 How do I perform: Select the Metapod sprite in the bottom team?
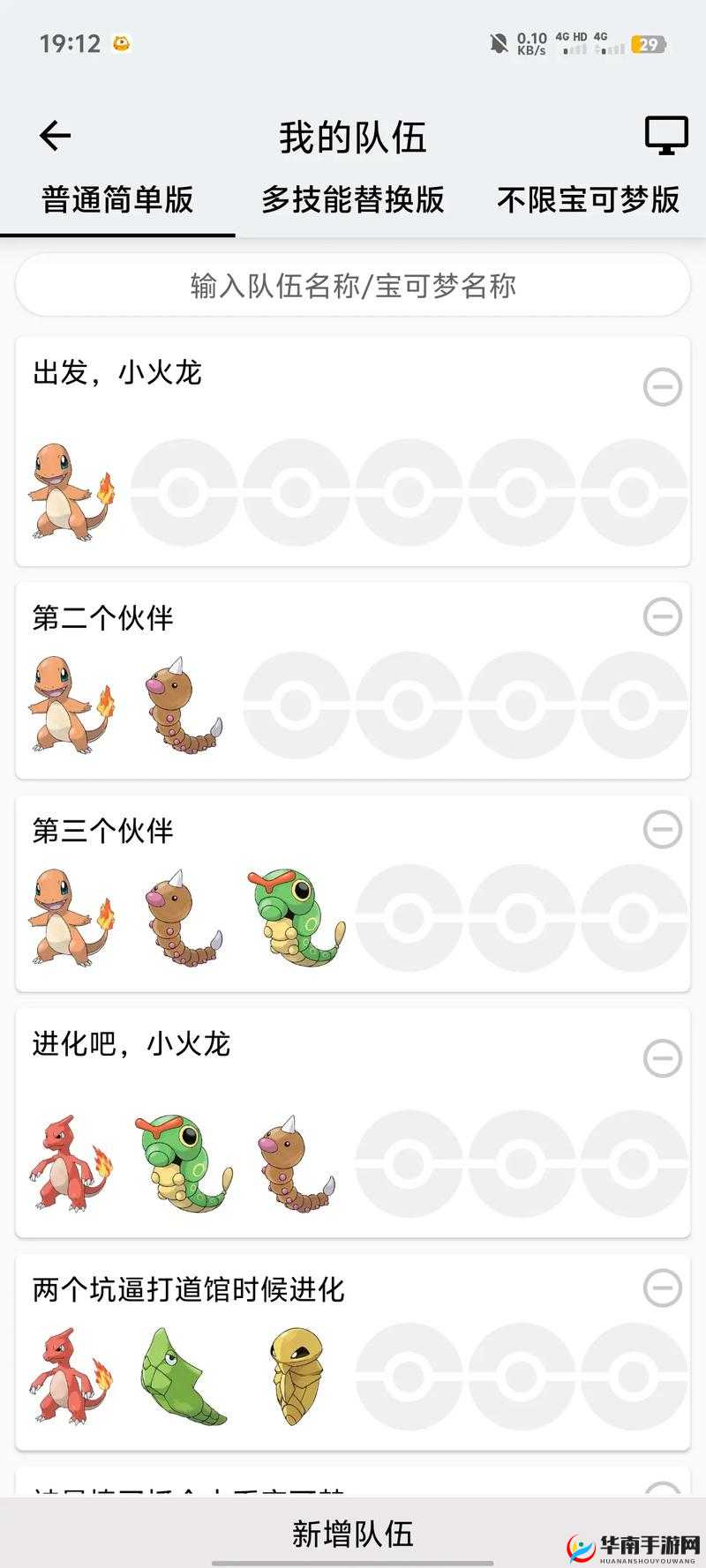(x=181, y=1380)
